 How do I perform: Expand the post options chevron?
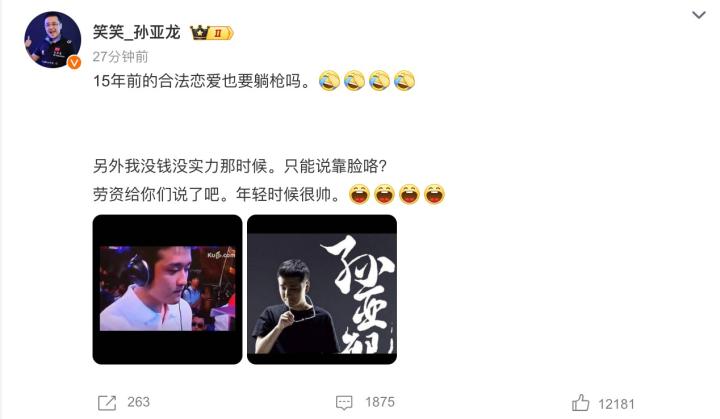[x=698, y=16]
